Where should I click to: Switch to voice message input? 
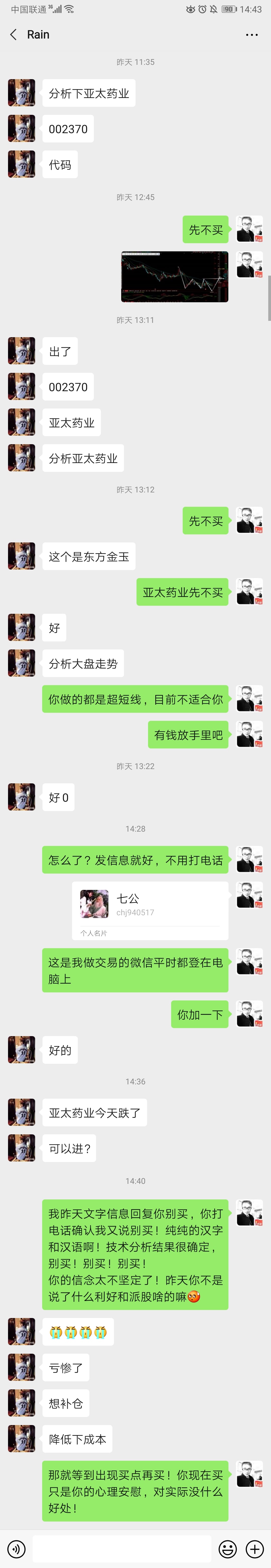pyautogui.click(x=16, y=1548)
